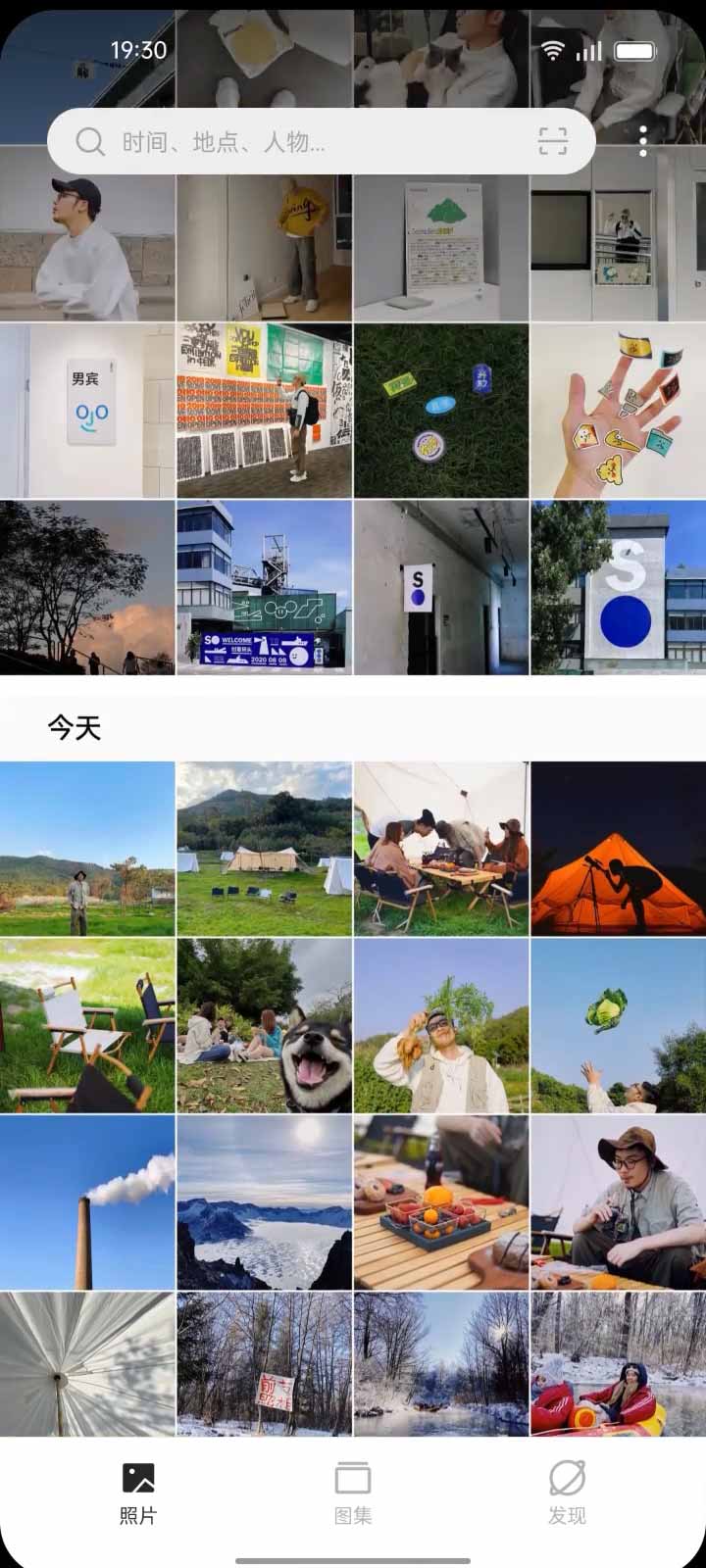Open the hand with stickers photo

618,411
